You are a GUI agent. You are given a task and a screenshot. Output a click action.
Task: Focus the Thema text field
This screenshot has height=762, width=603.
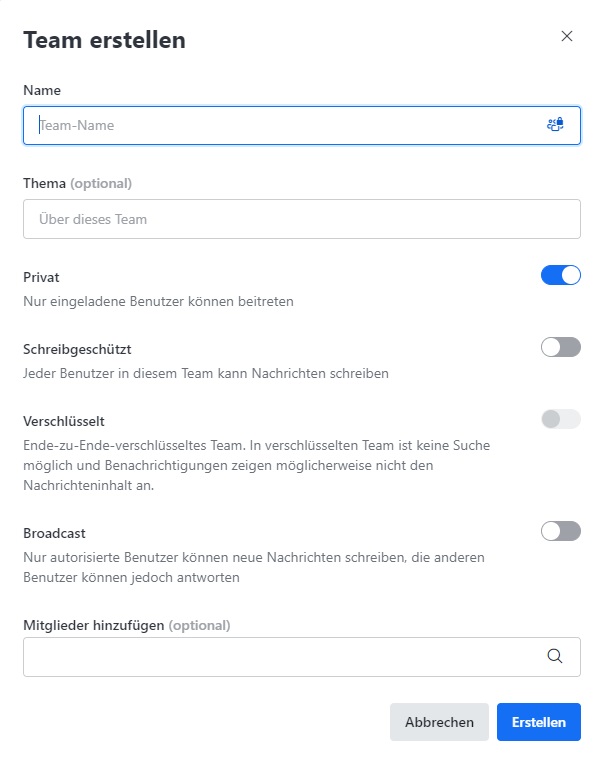click(301, 219)
